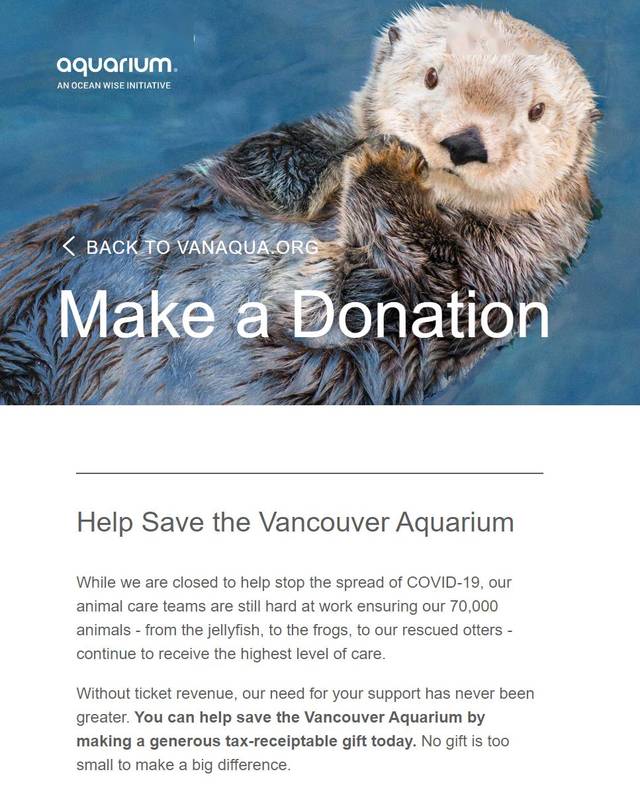Go back to vanaqua.org

[190, 247]
